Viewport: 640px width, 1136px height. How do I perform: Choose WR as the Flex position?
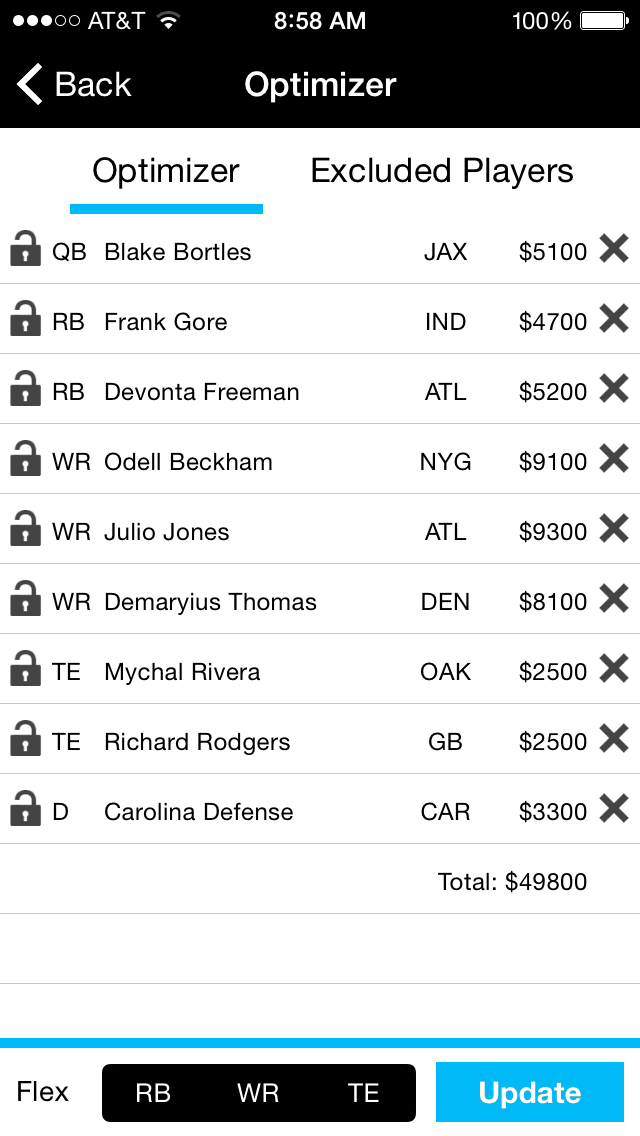pos(258,1093)
